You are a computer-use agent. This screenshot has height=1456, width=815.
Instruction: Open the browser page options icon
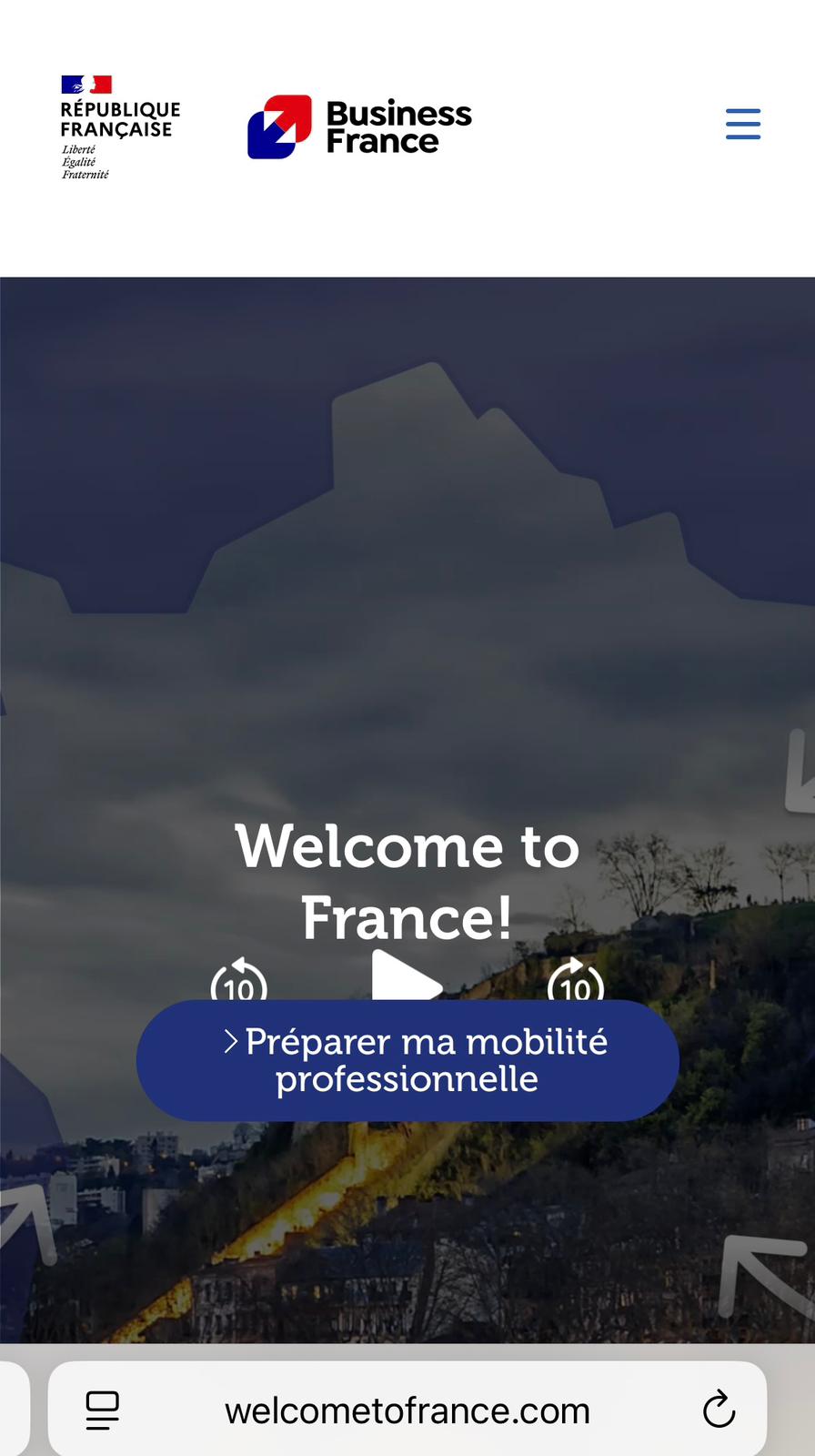click(x=103, y=1410)
